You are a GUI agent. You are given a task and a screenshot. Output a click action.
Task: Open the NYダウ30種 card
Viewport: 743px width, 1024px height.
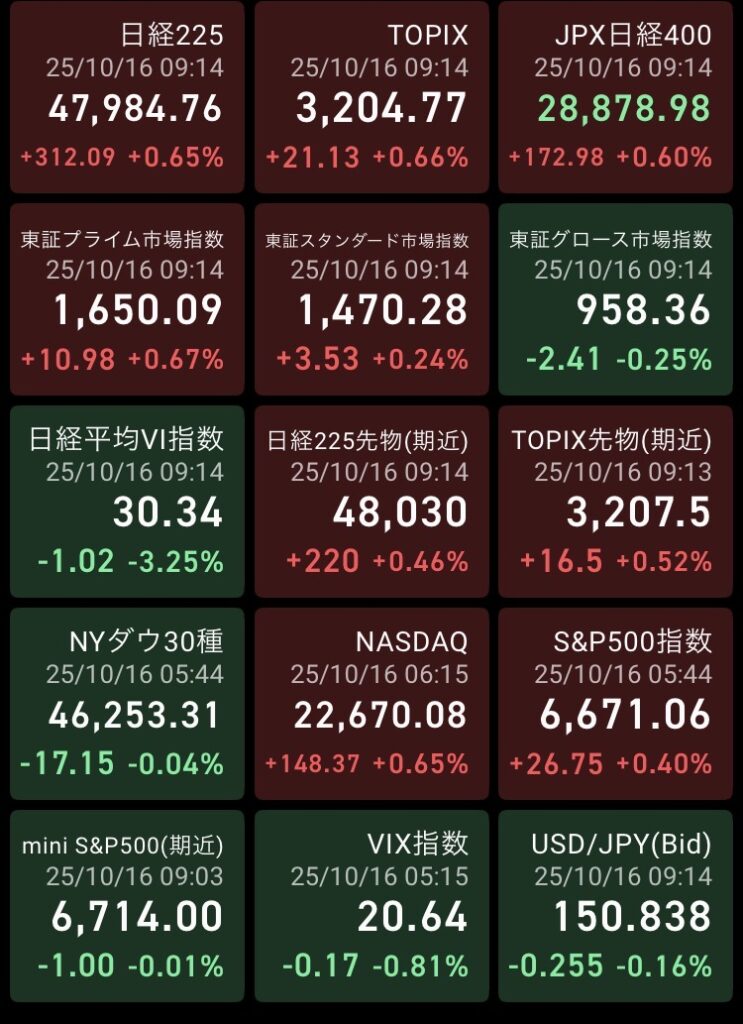pos(127,703)
